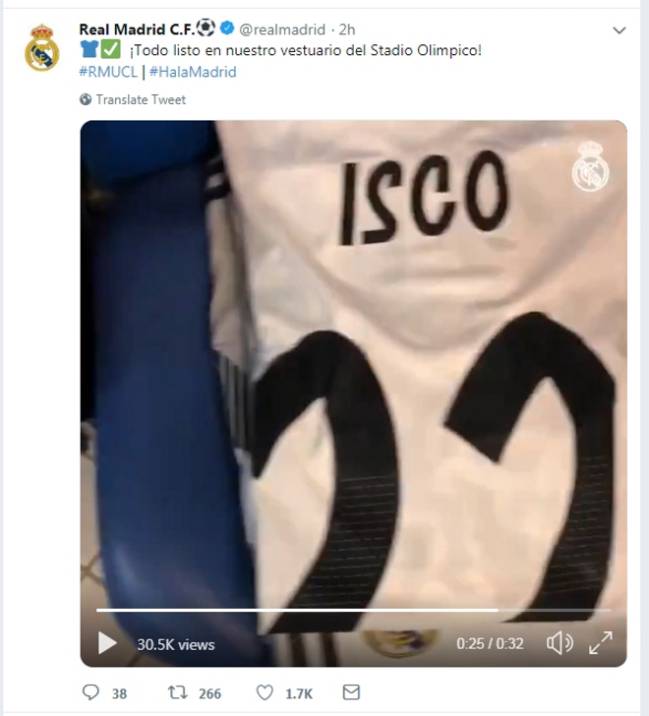Open the #RMUCL hashtag
The width and height of the screenshot is (649, 716).
pos(108,71)
